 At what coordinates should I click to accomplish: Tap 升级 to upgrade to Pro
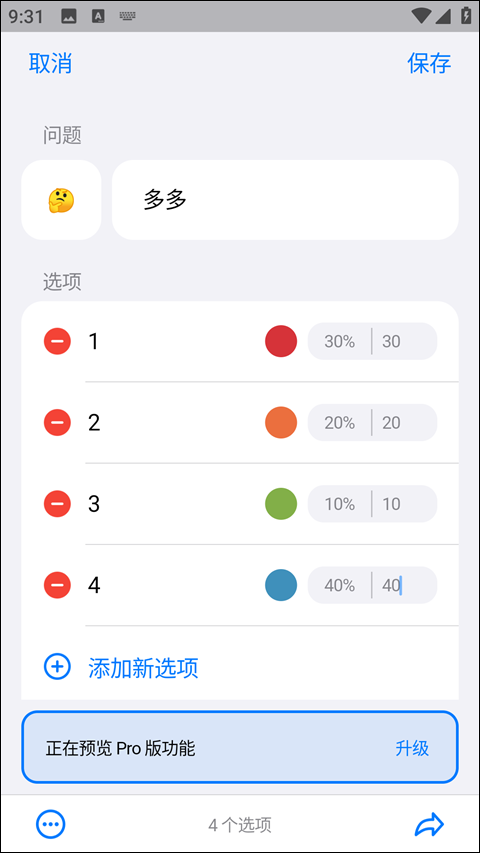(412, 749)
